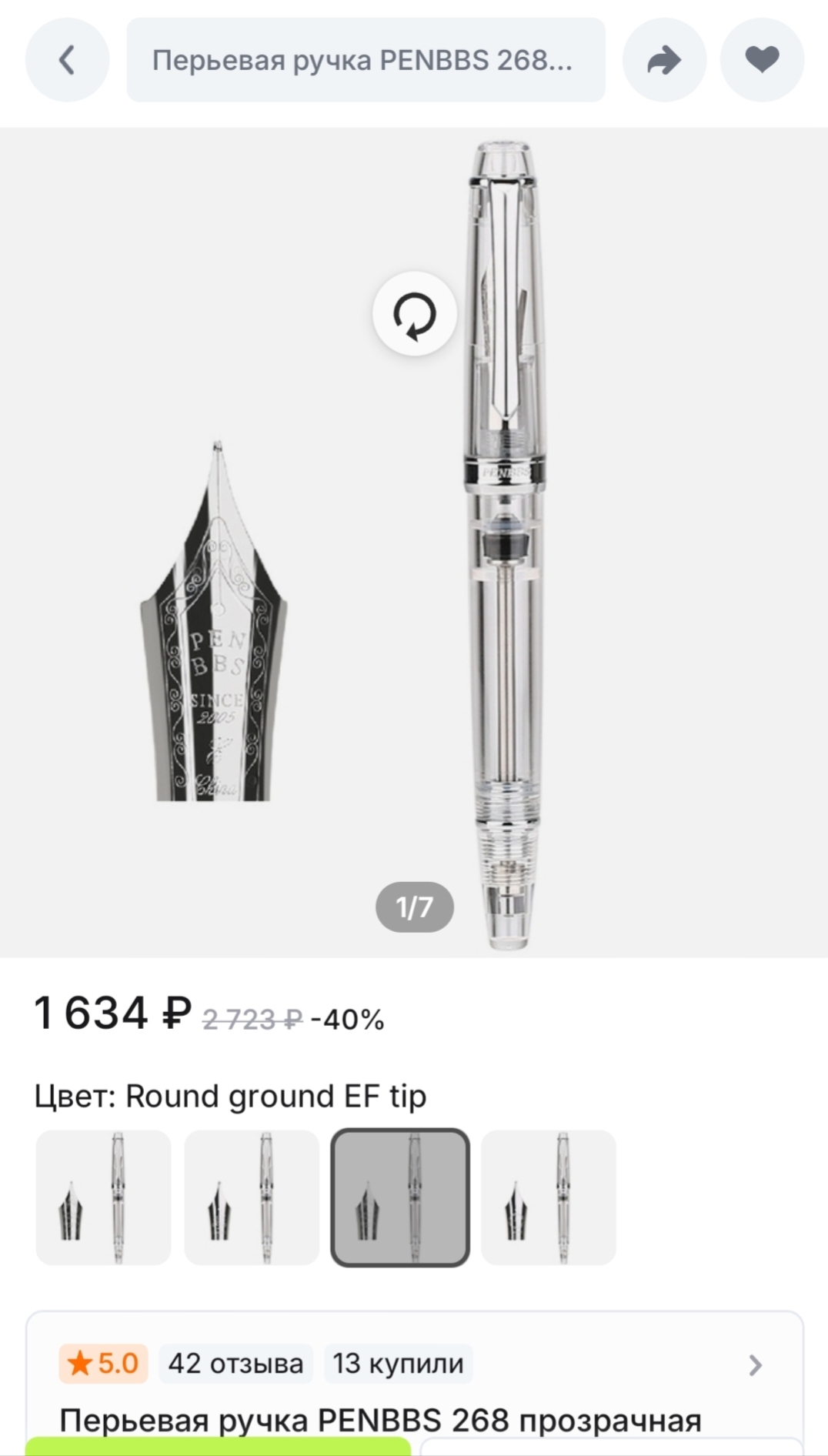Choose the selected third variant thumbnail

(400, 1197)
